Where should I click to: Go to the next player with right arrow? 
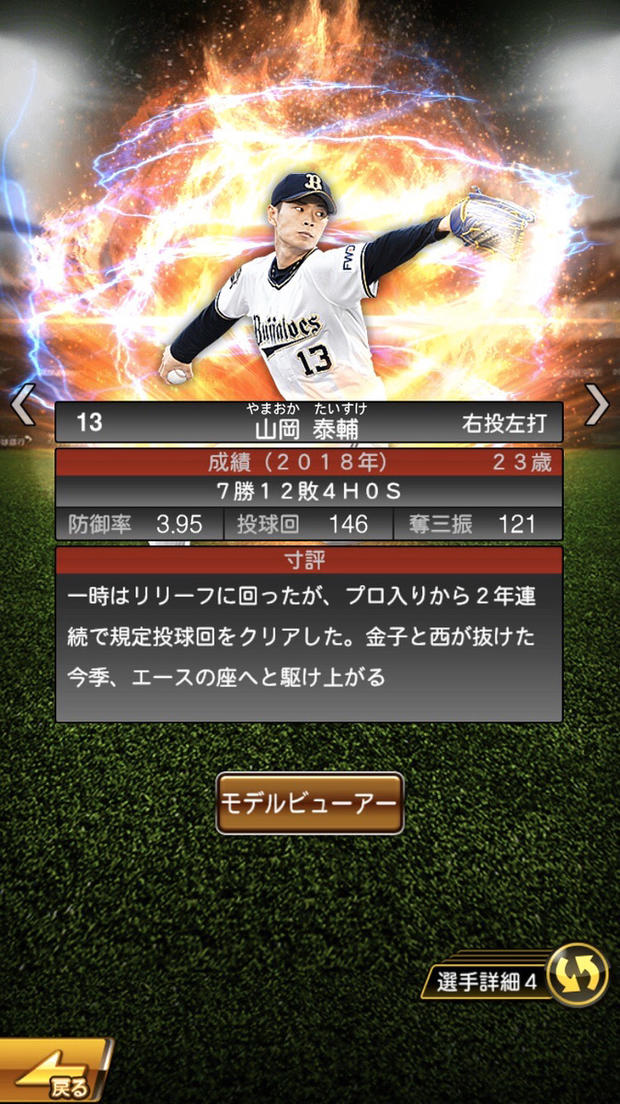pos(597,405)
